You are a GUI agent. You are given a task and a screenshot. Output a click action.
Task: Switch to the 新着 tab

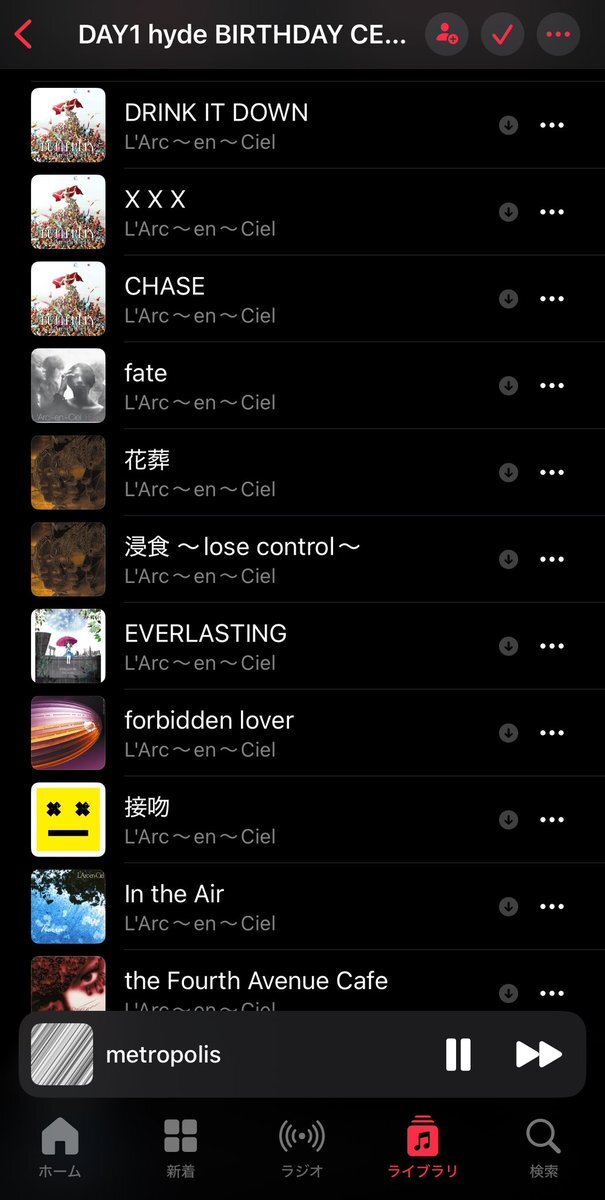coord(181,1148)
